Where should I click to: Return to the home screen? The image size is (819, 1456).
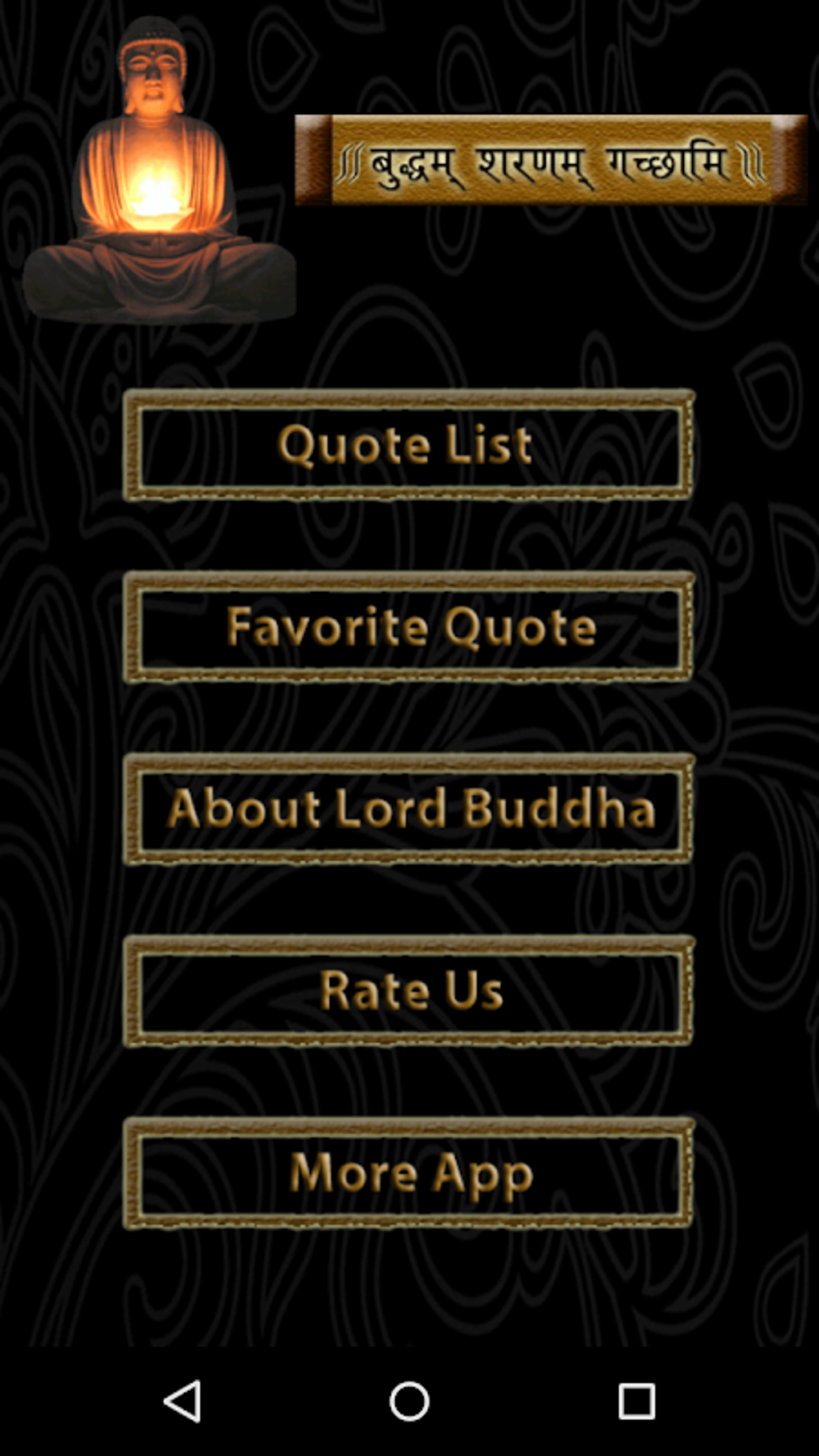(x=409, y=1401)
